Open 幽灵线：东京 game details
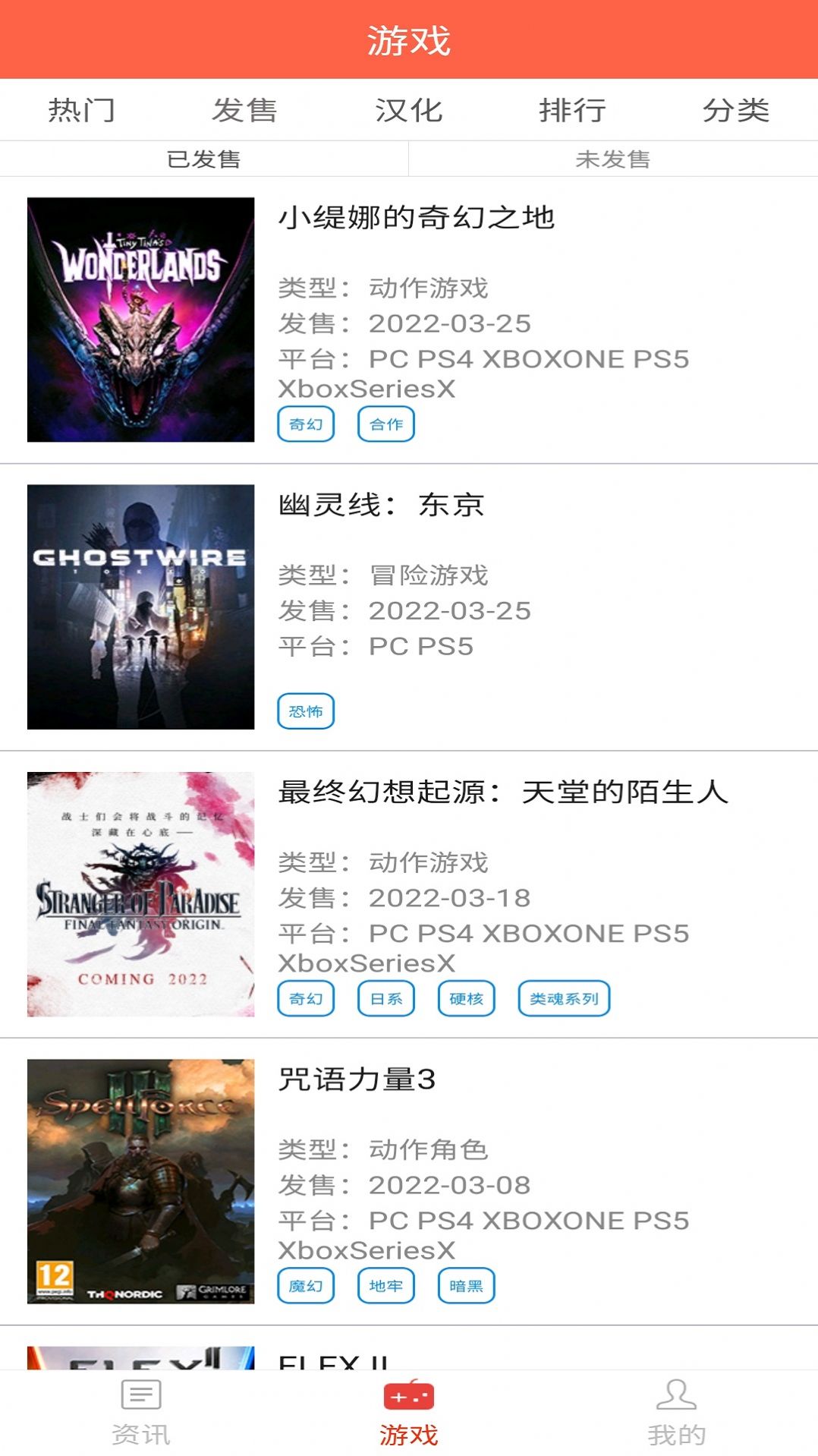This screenshot has width=818, height=1456. [x=381, y=505]
